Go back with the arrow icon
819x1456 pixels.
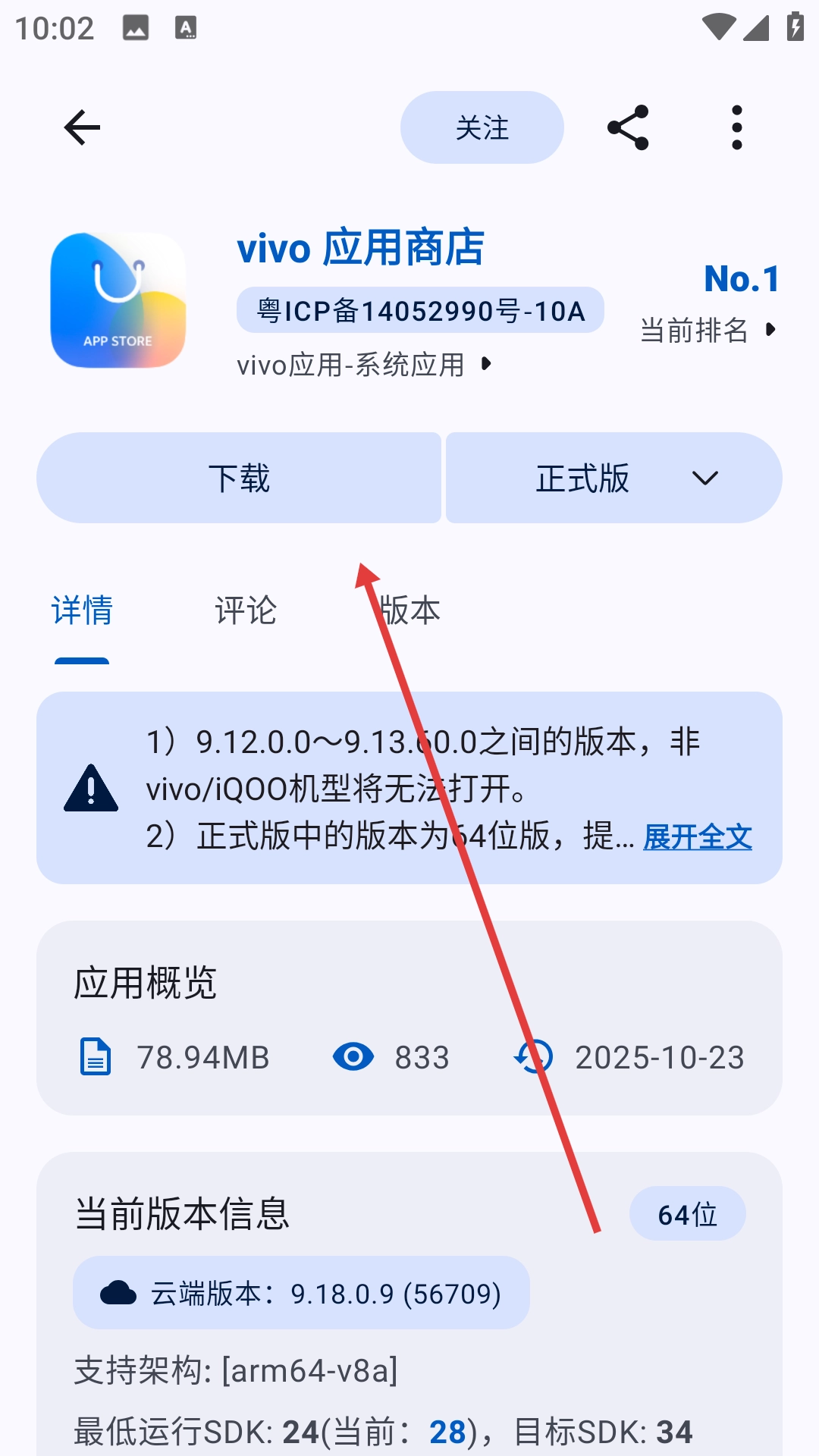pos(83,127)
